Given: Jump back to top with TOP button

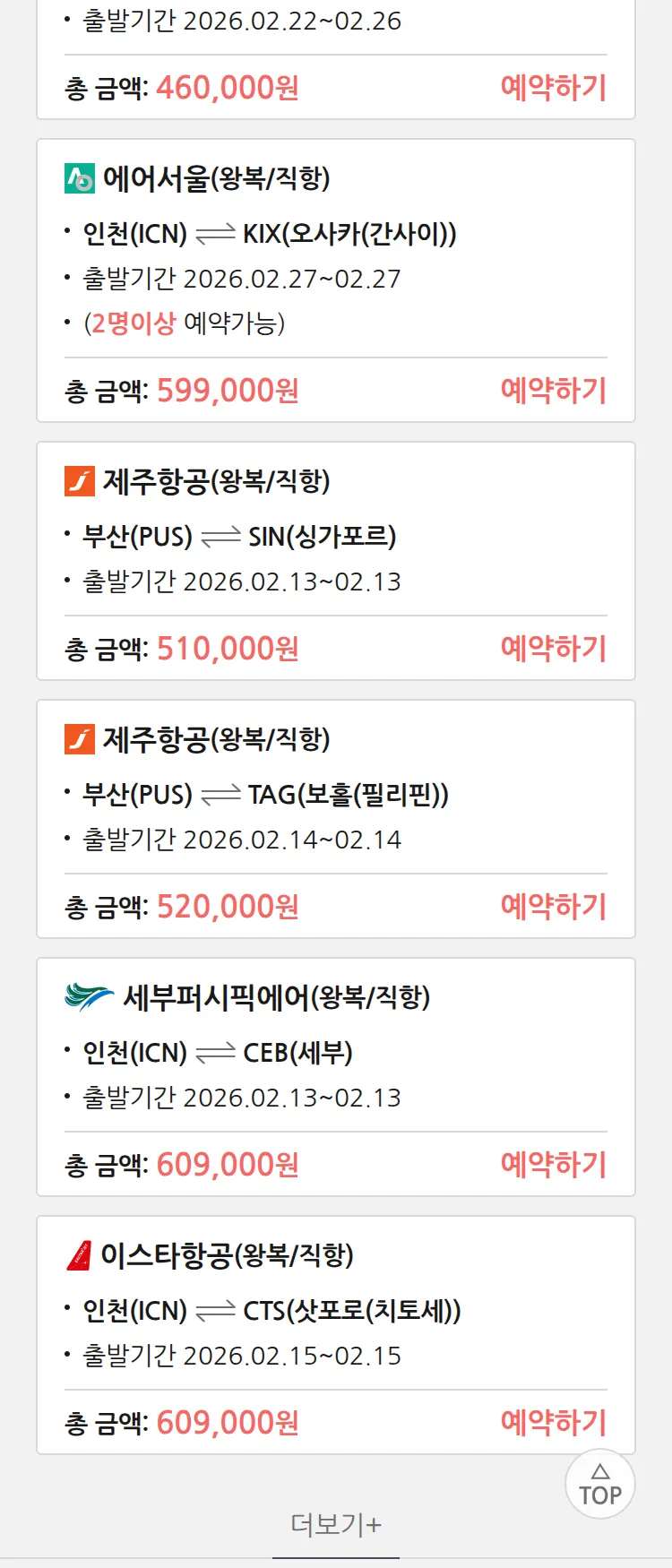Looking at the screenshot, I should point(599,1485).
